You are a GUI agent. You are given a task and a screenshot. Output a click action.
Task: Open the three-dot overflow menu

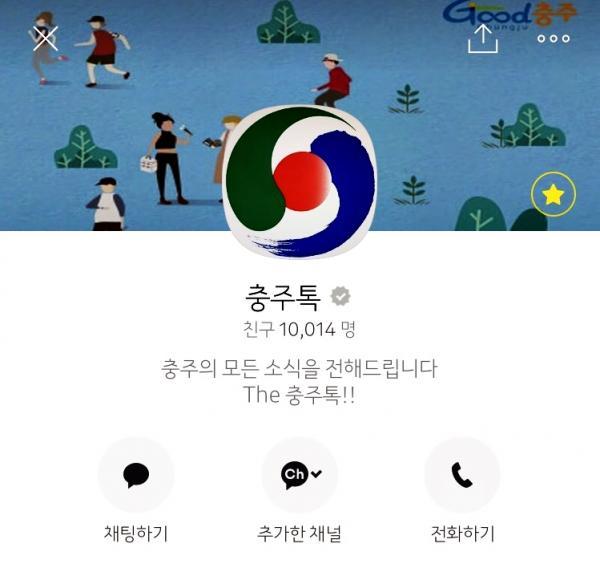point(553,39)
